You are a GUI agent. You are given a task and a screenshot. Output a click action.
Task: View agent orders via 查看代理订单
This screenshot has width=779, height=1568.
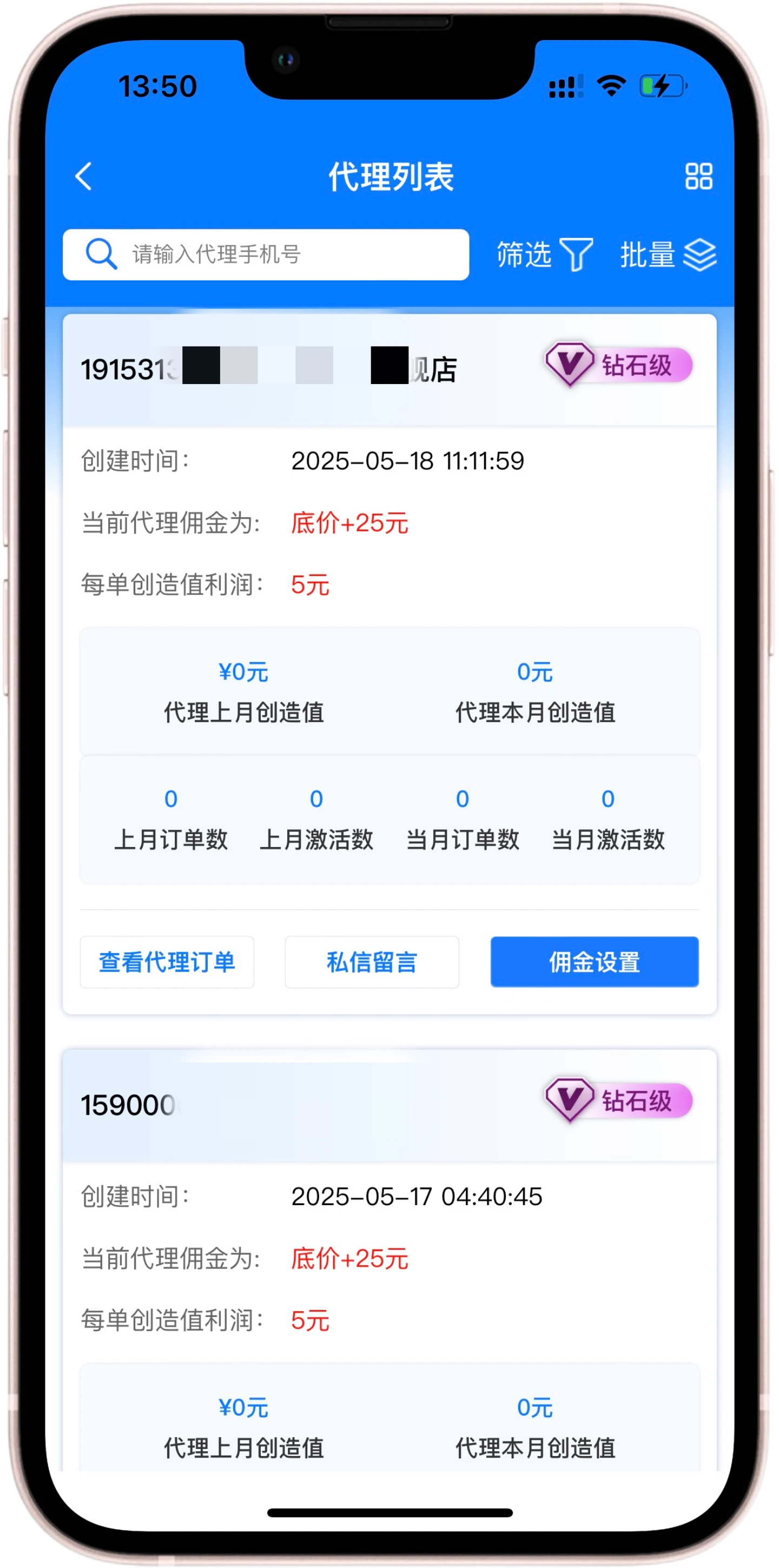pos(167,962)
